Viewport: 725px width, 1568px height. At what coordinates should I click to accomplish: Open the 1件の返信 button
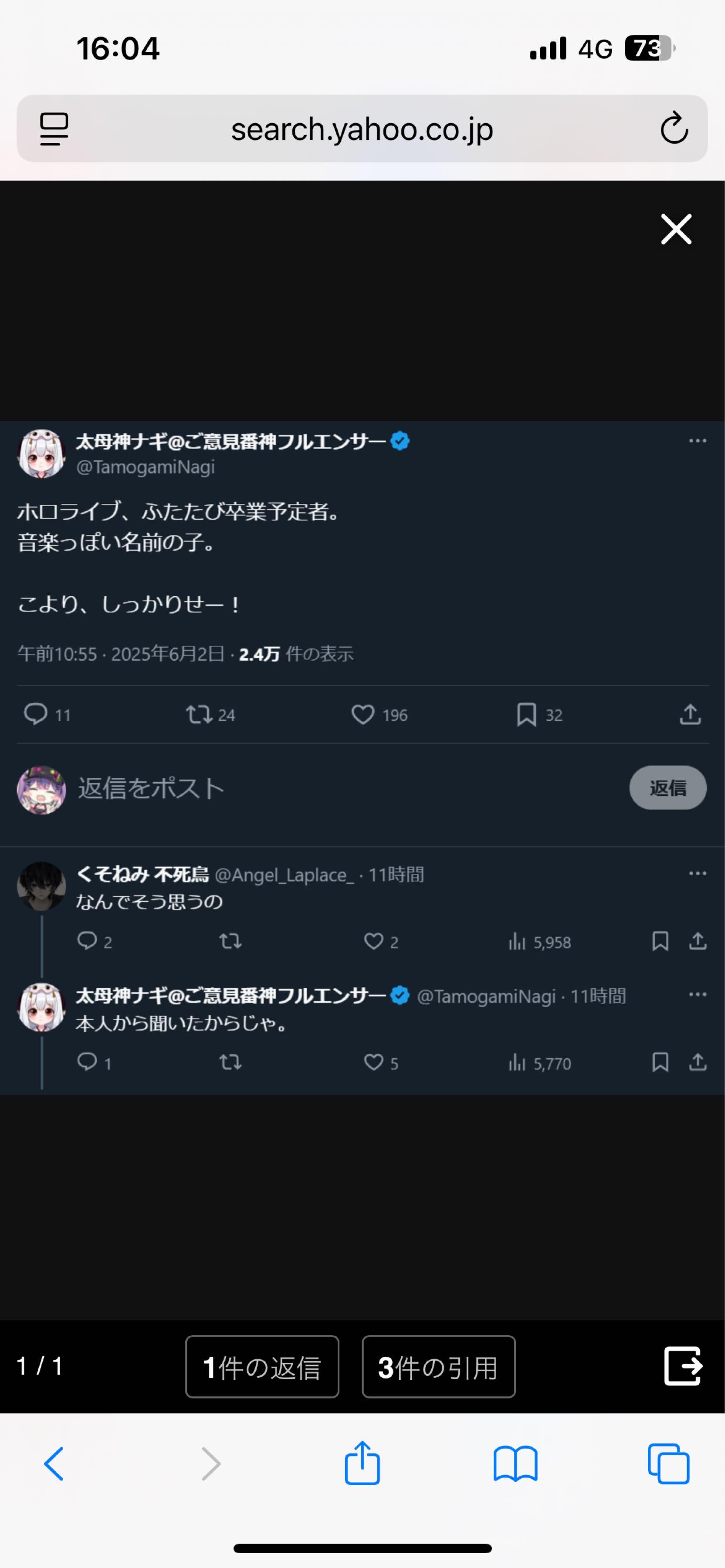(262, 1366)
